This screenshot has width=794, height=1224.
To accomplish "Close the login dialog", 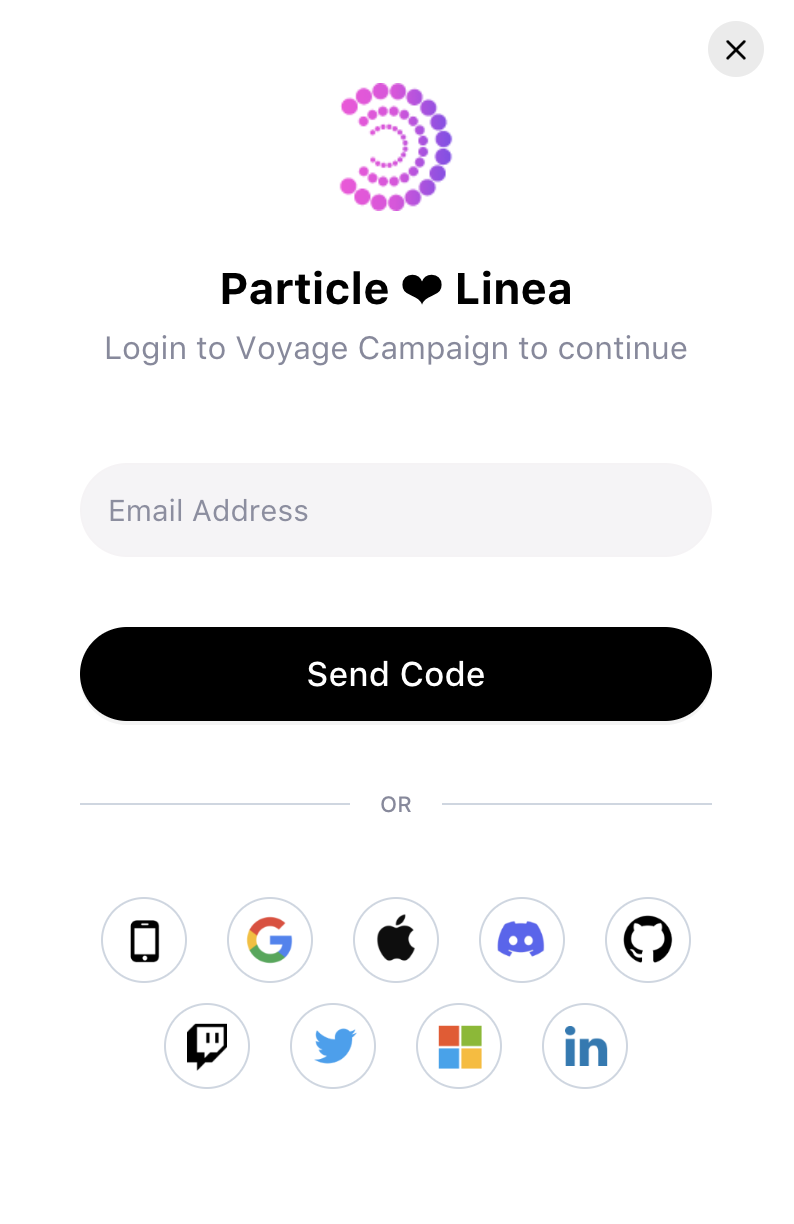I will coord(735,50).
